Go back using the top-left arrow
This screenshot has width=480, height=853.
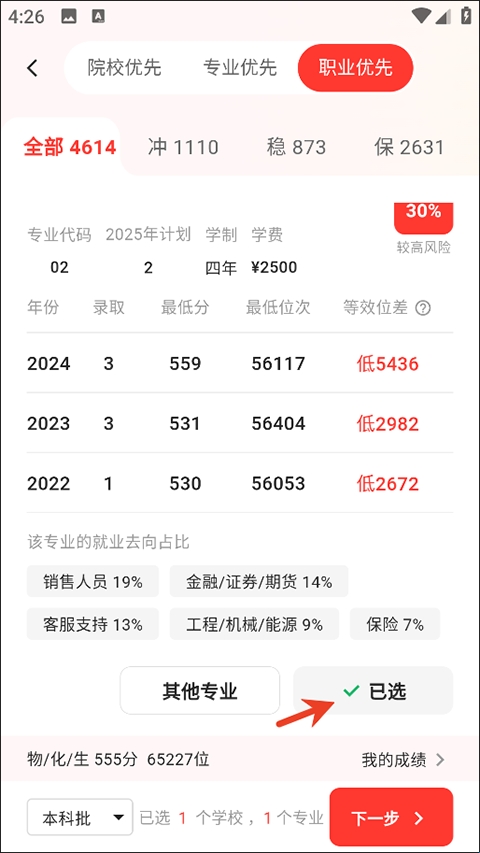click(x=33, y=68)
